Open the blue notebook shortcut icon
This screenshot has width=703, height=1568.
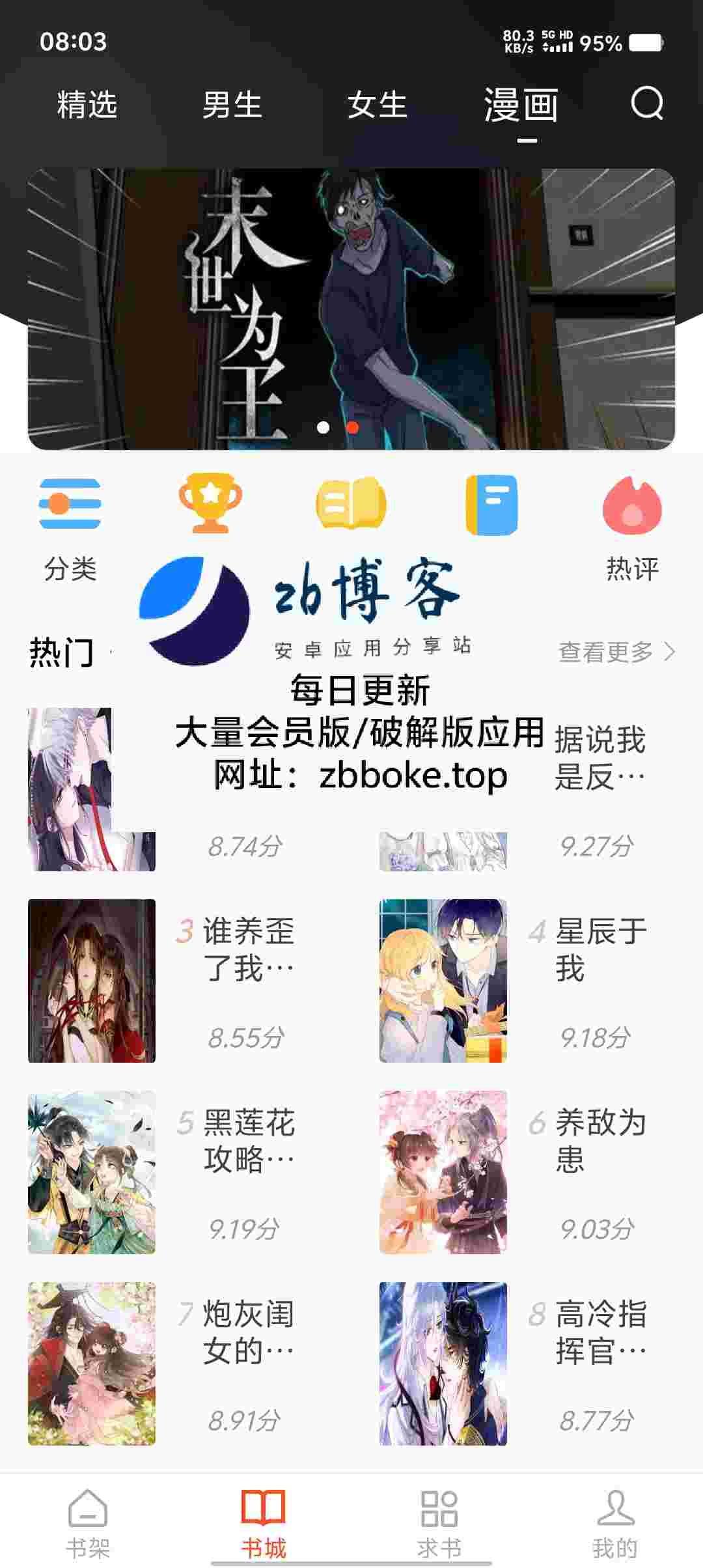(491, 505)
